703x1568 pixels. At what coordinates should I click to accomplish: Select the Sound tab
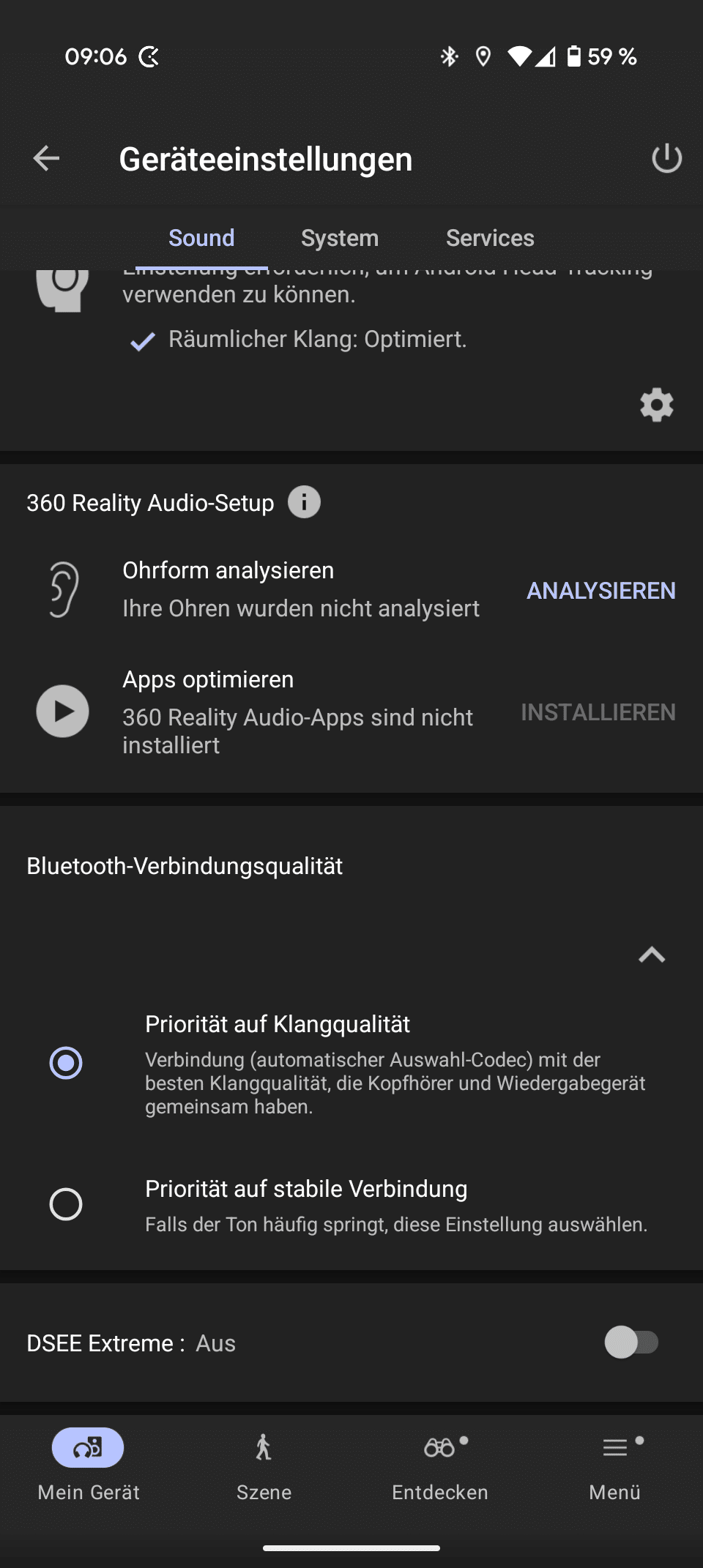click(201, 238)
